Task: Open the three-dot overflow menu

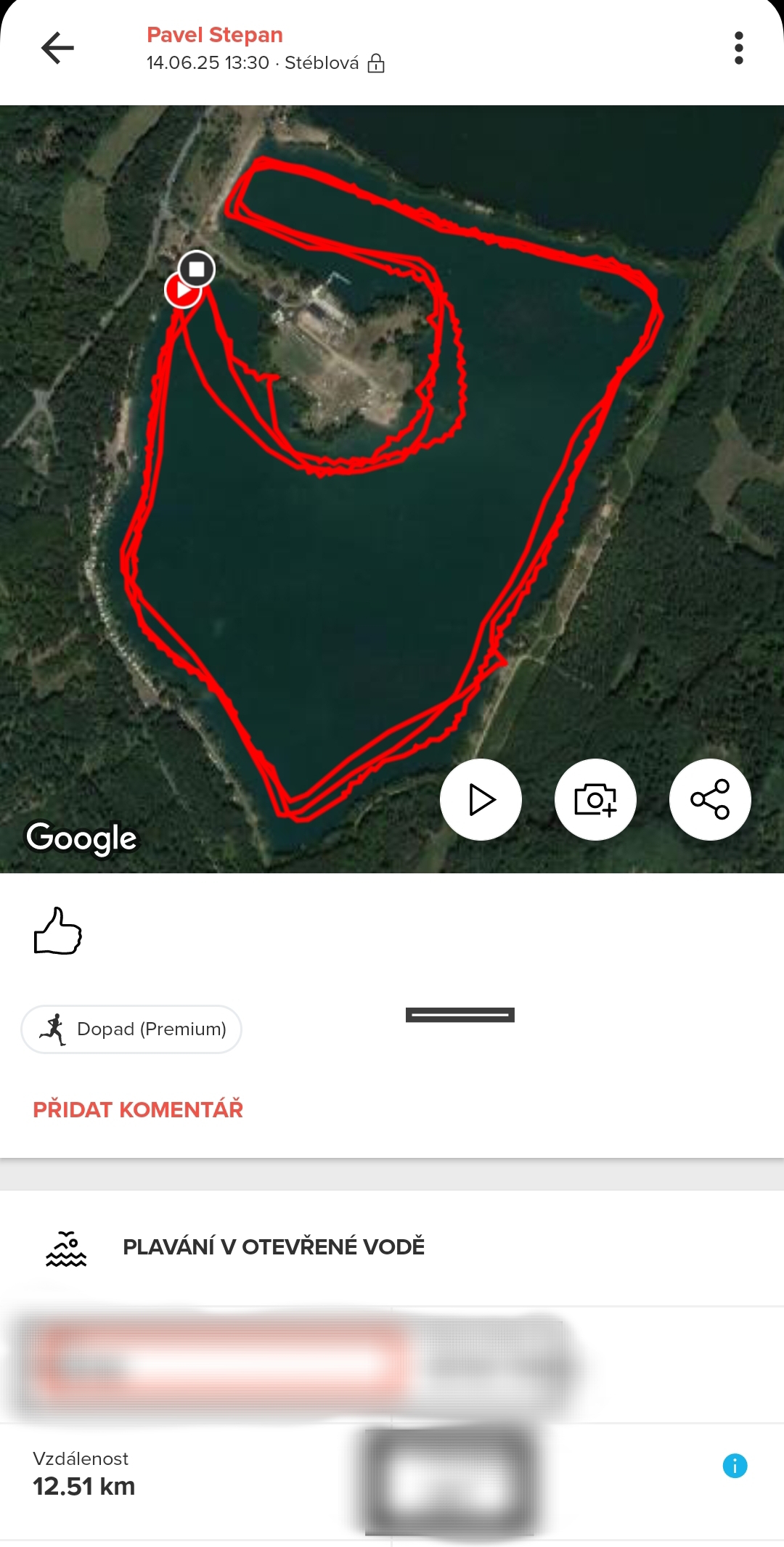Action: tap(738, 49)
